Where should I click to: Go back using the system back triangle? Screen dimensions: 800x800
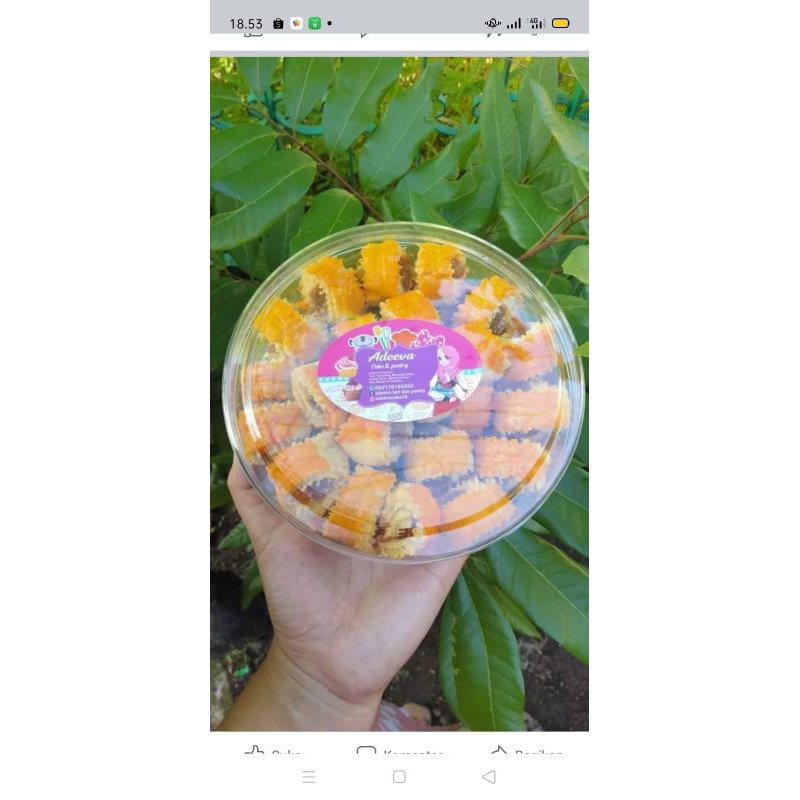click(x=488, y=777)
